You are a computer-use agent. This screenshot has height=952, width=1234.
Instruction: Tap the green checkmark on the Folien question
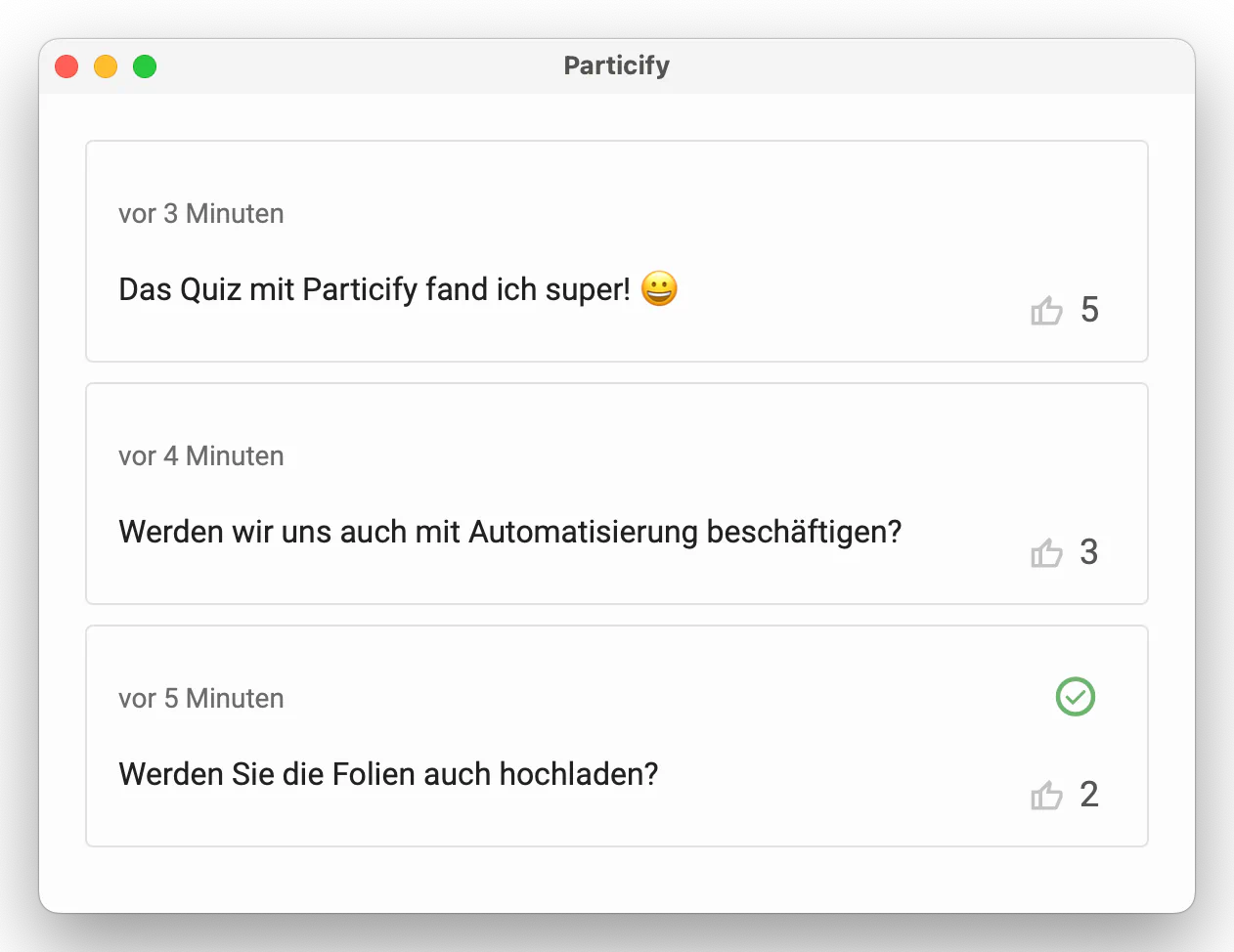pos(1075,697)
